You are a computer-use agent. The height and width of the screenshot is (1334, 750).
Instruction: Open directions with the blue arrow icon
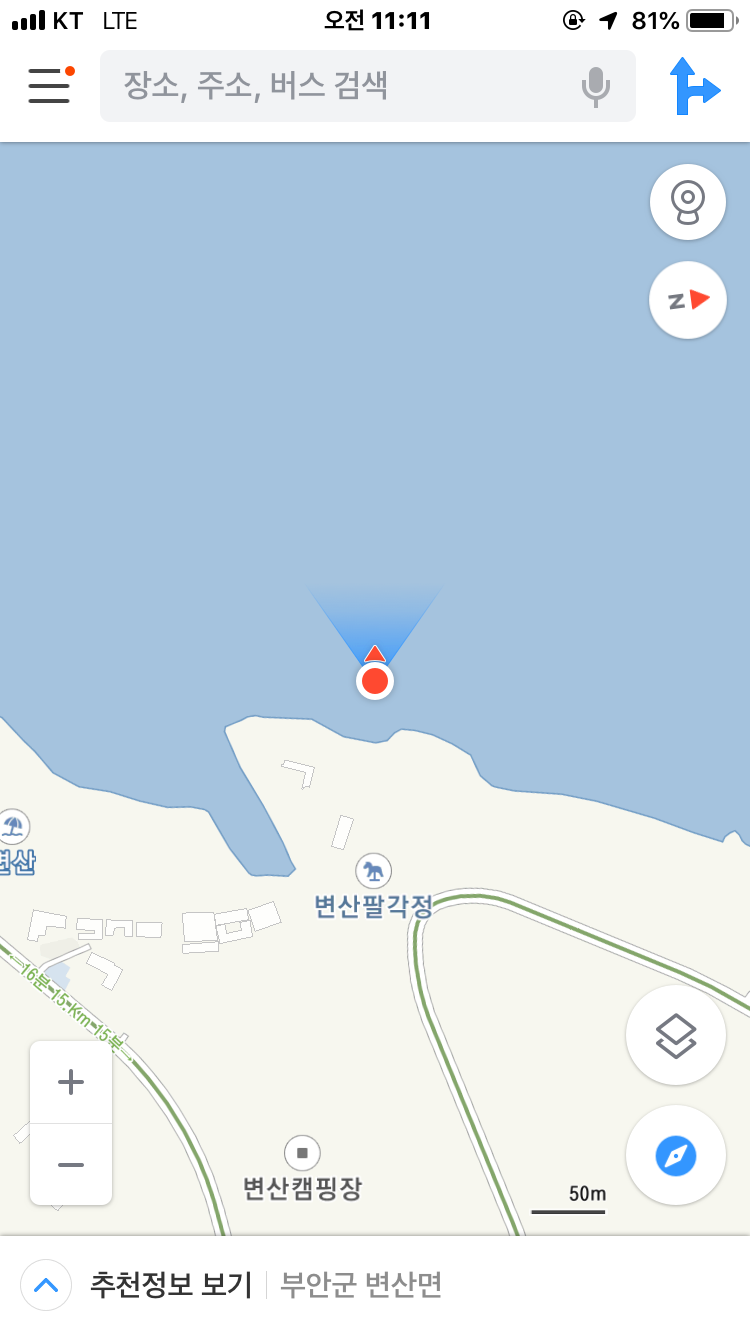tap(694, 86)
